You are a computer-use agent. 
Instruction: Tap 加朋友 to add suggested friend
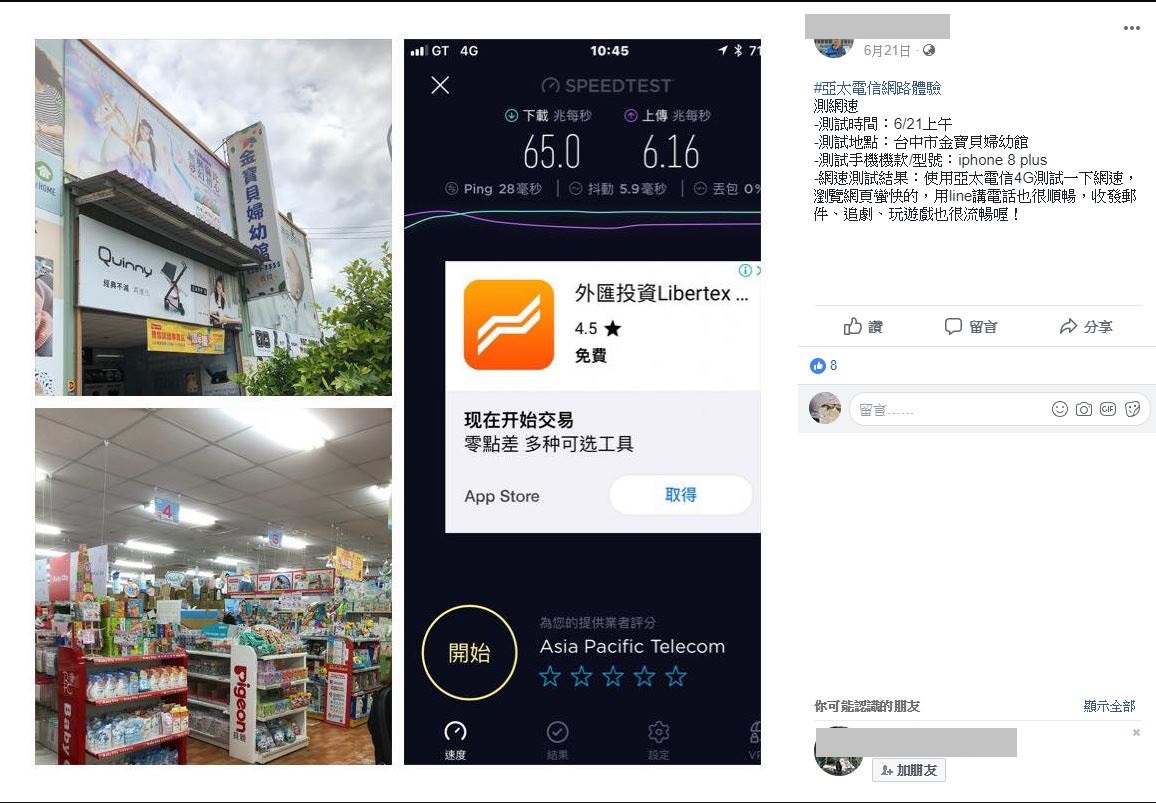pos(909,770)
